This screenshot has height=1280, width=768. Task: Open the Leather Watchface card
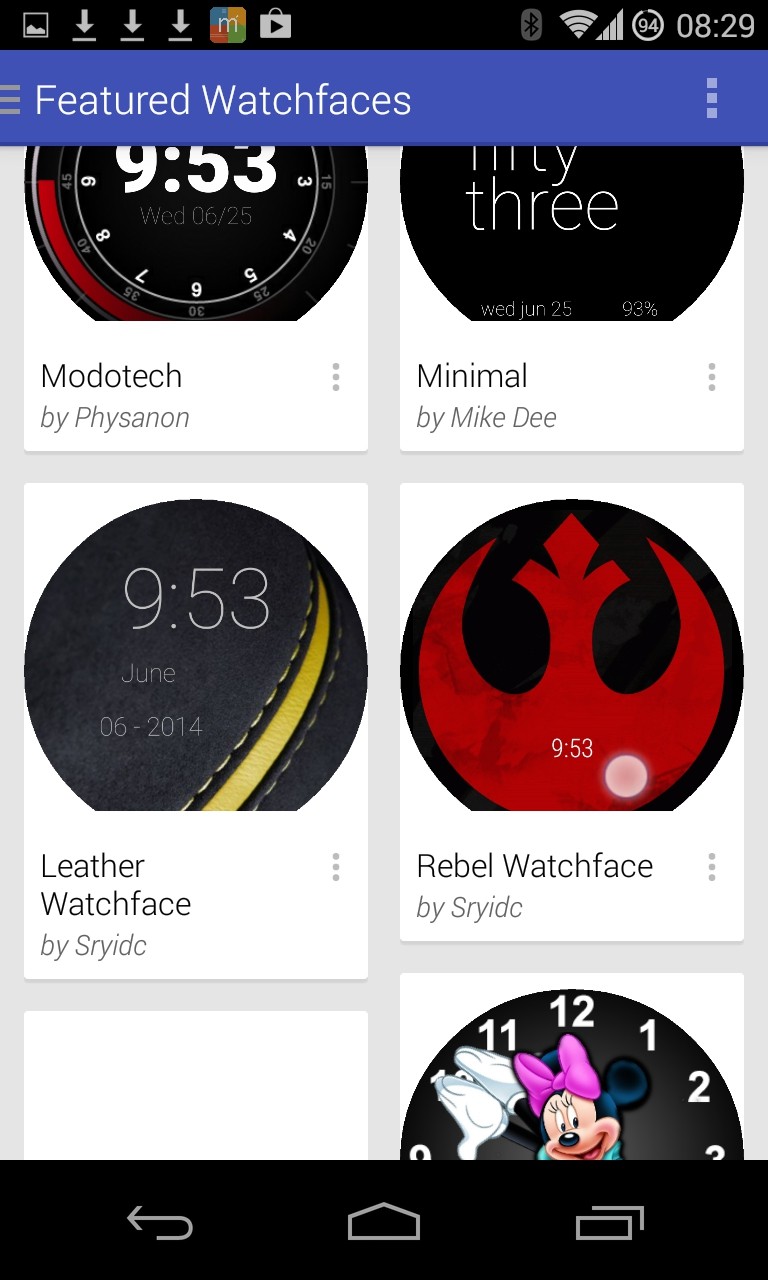[196, 731]
